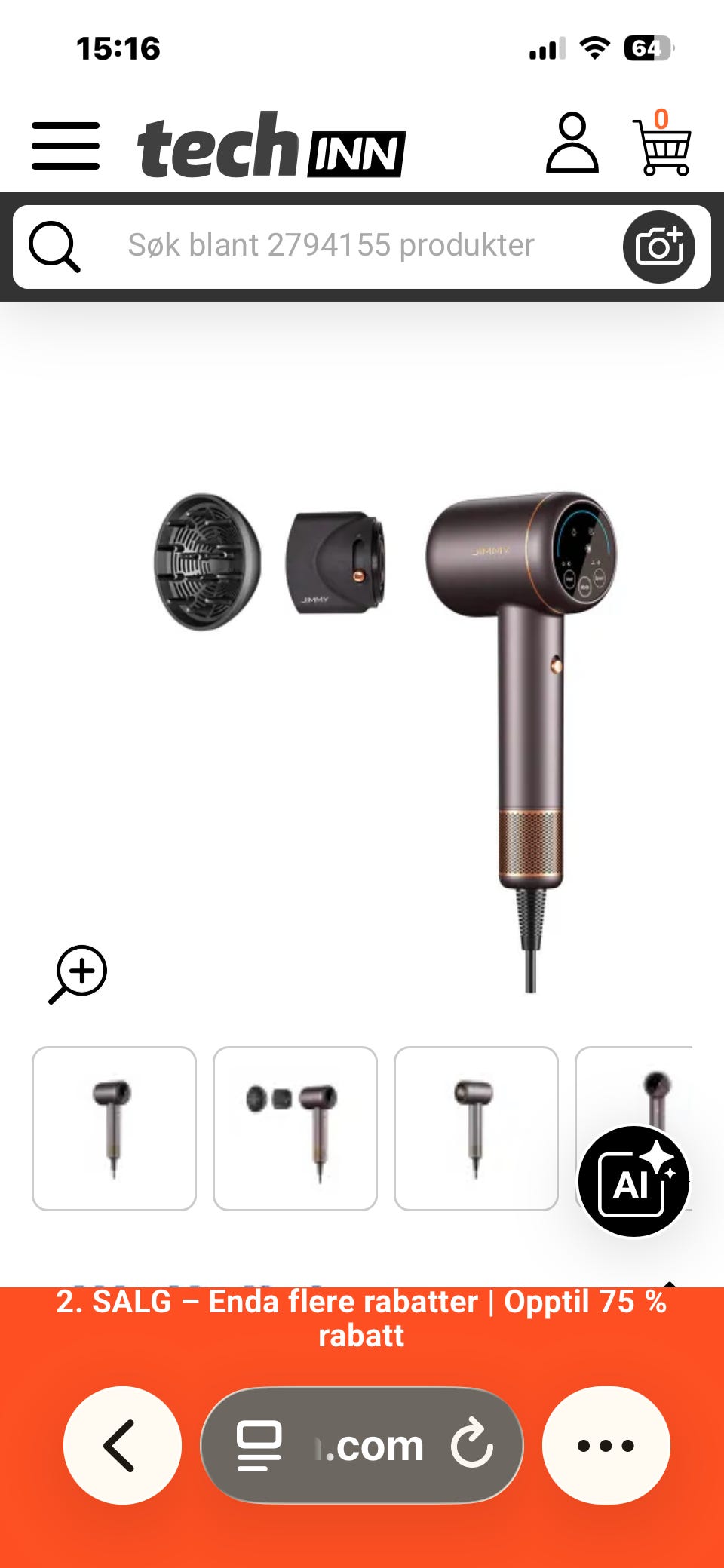The image size is (724, 1568).
Task: Select the third hair dryer thumbnail
Action: [x=476, y=1128]
